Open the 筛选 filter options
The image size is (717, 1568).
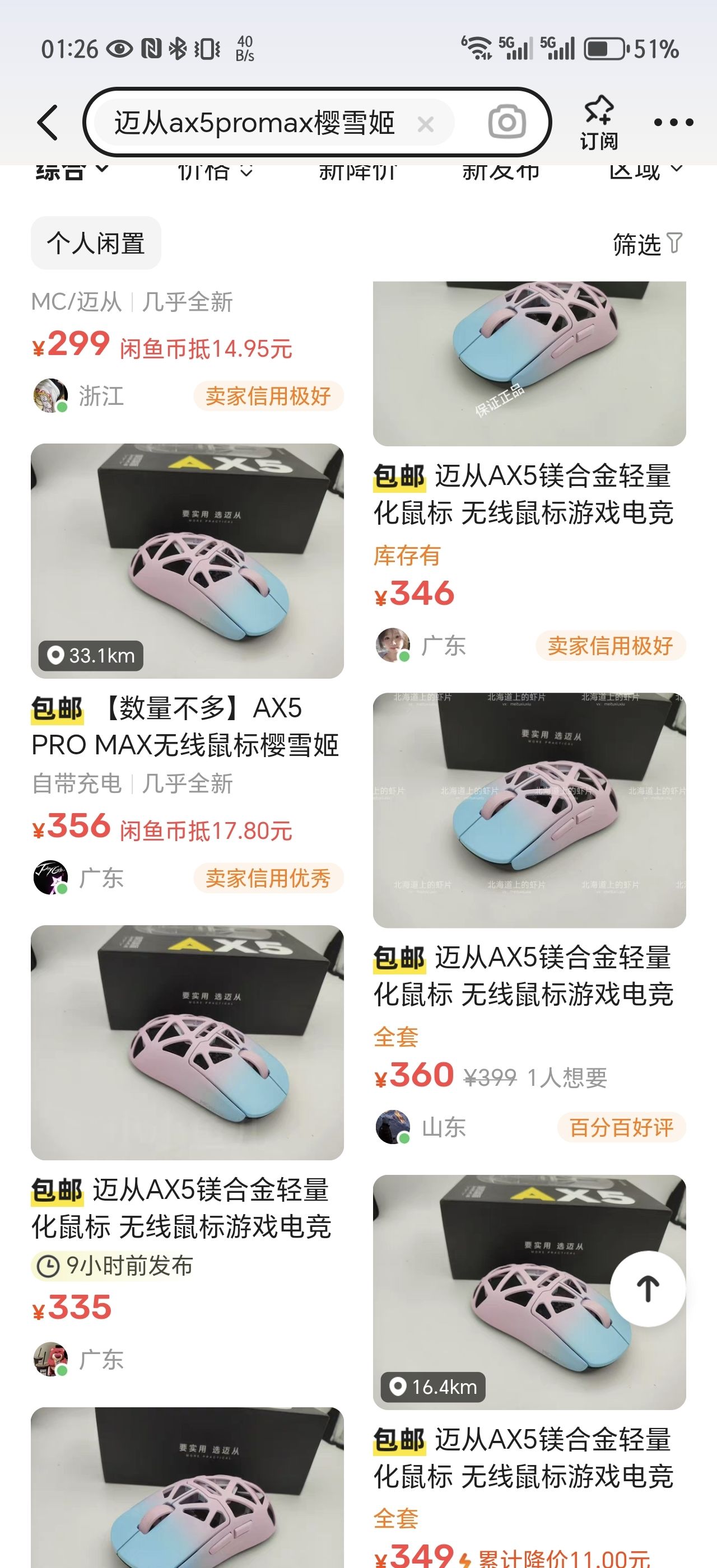(647, 244)
